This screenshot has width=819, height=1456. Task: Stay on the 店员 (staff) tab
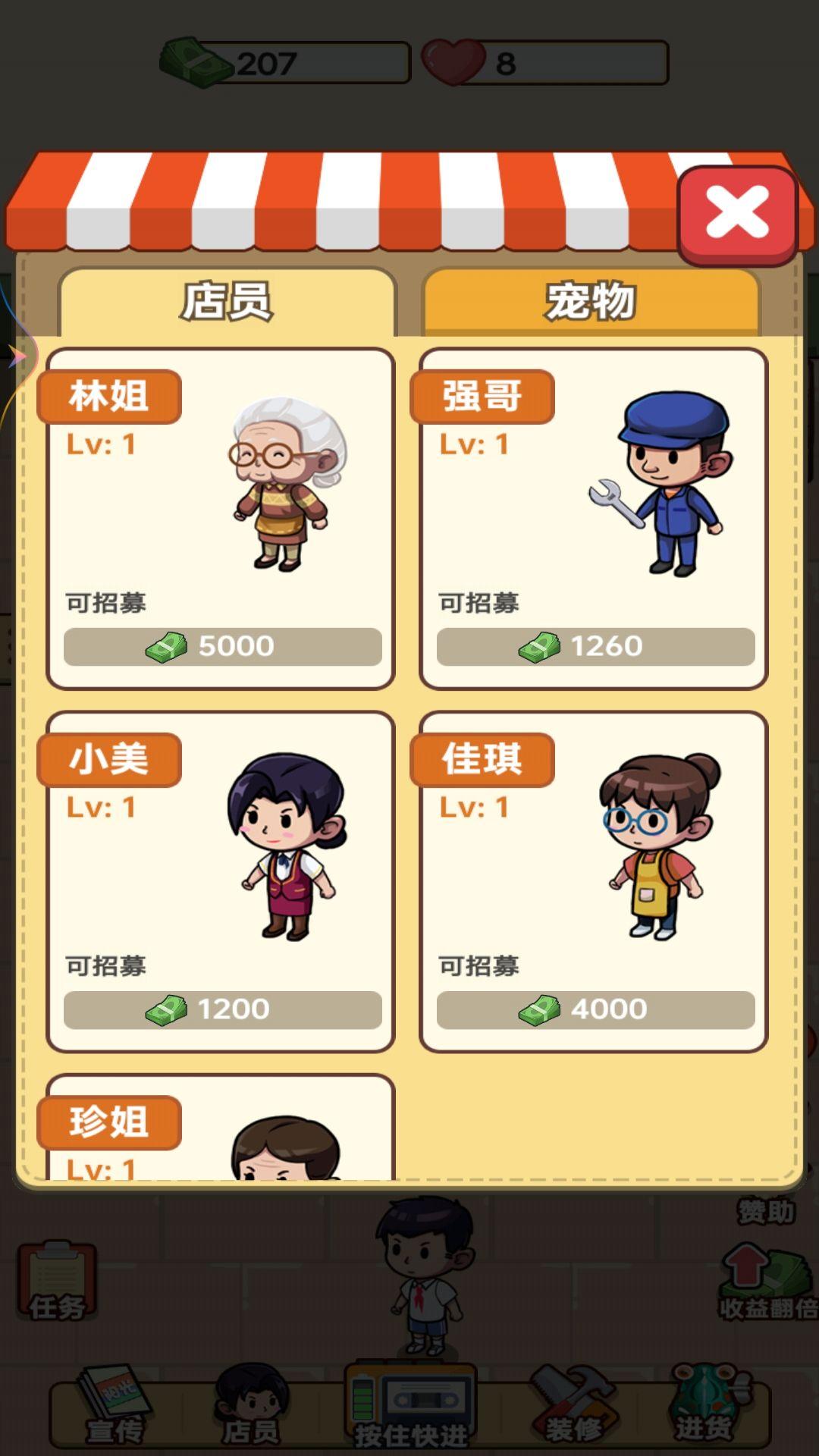227,299
